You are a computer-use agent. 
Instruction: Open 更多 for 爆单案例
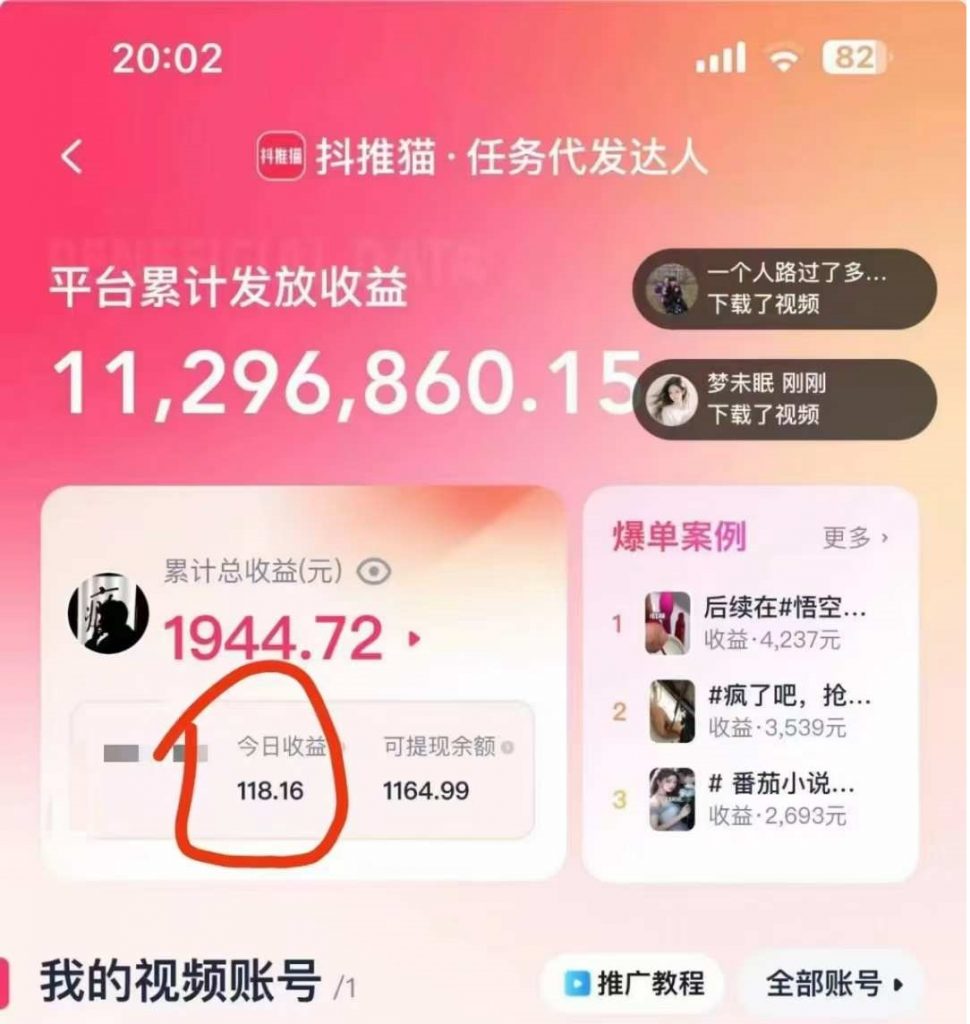click(855, 538)
